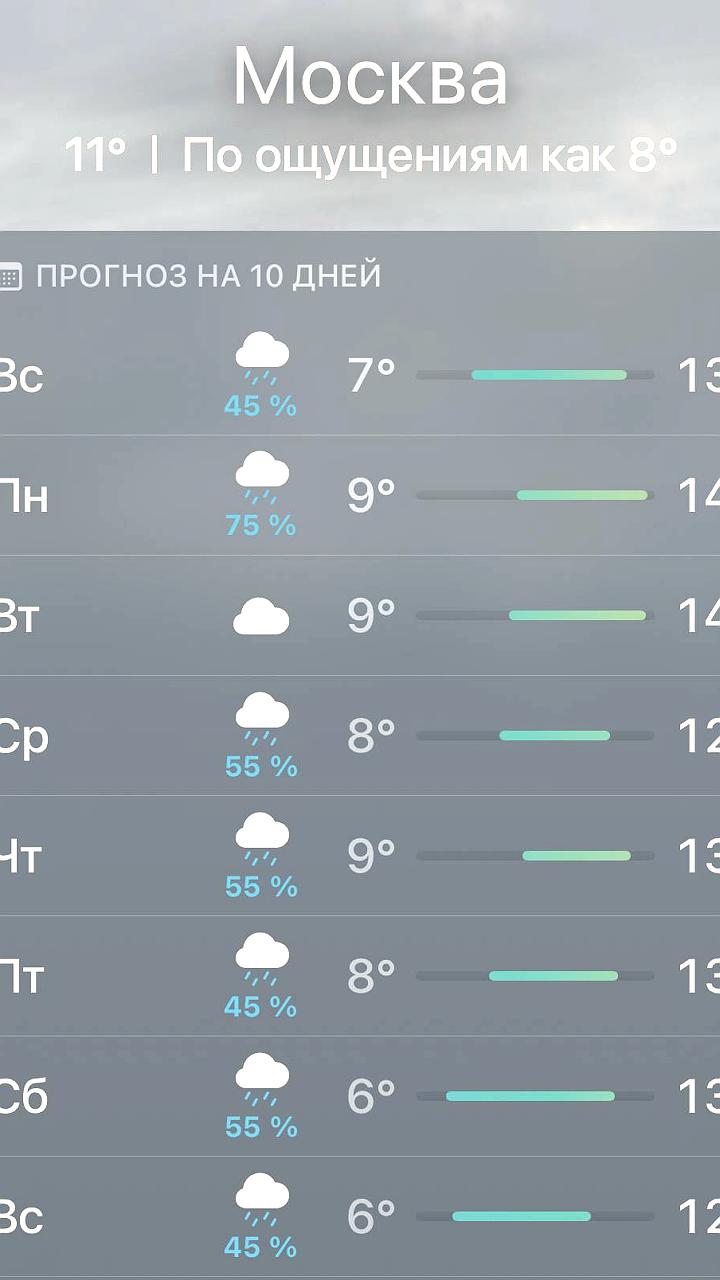Open Saturday (Сб) daily forecast
The image size is (720, 1280).
coord(360,1096)
